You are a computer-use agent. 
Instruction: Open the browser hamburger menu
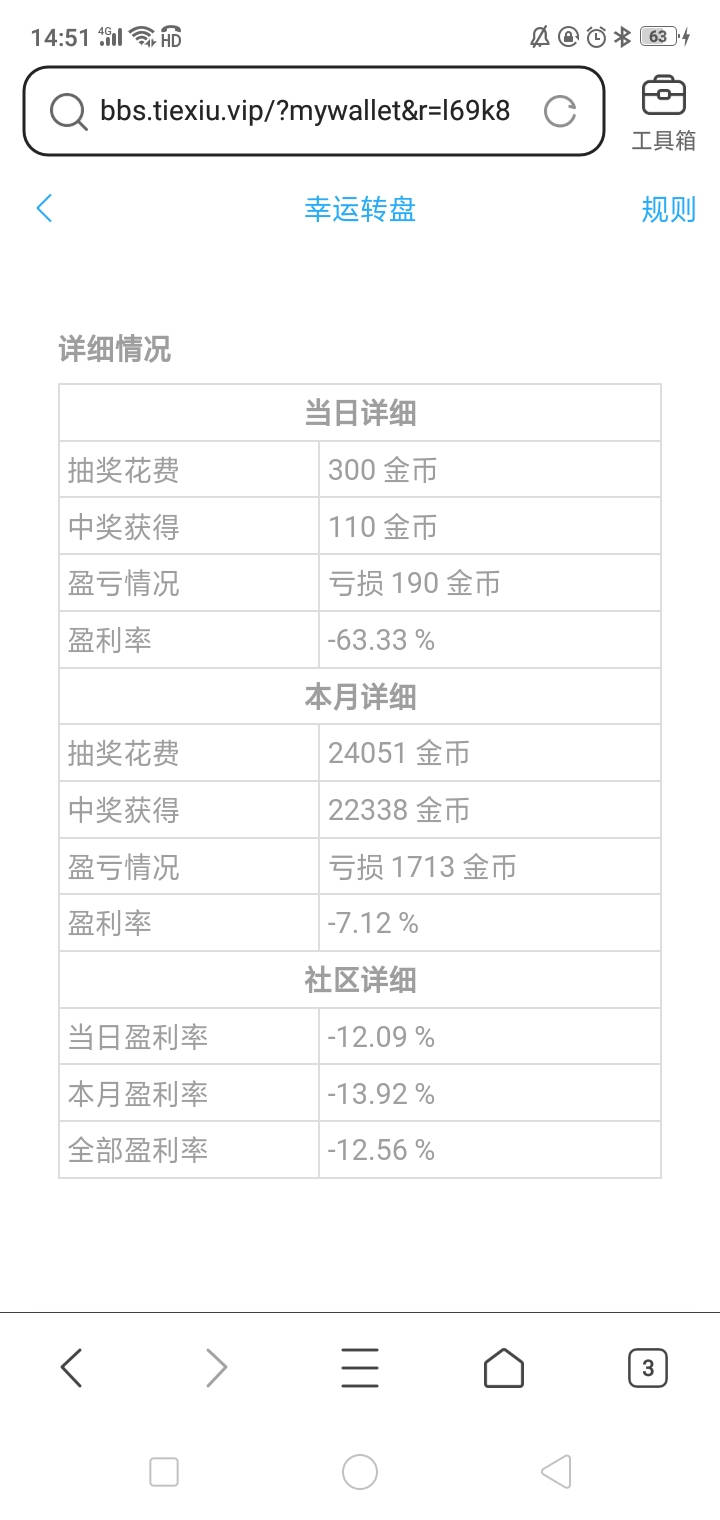[360, 1367]
